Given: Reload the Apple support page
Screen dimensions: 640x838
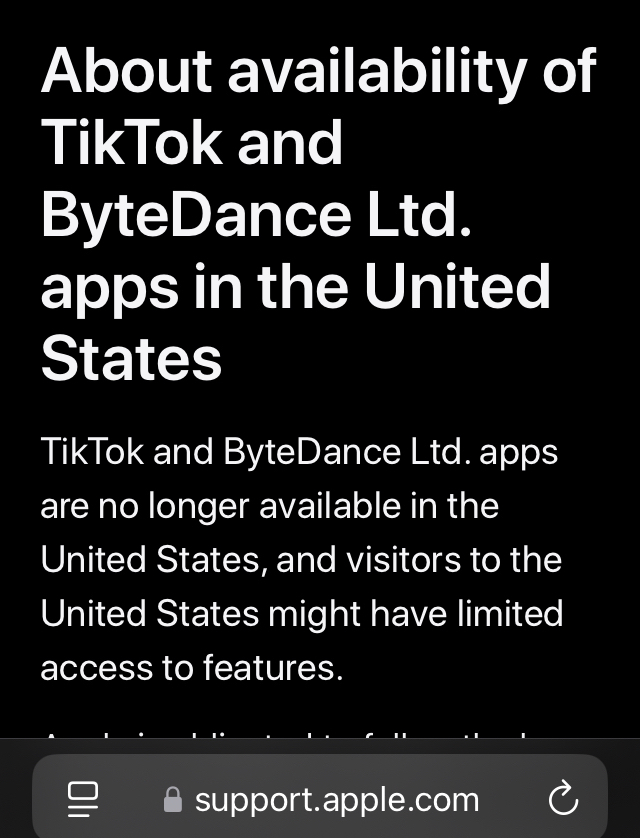Looking at the screenshot, I should (x=564, y=799).
